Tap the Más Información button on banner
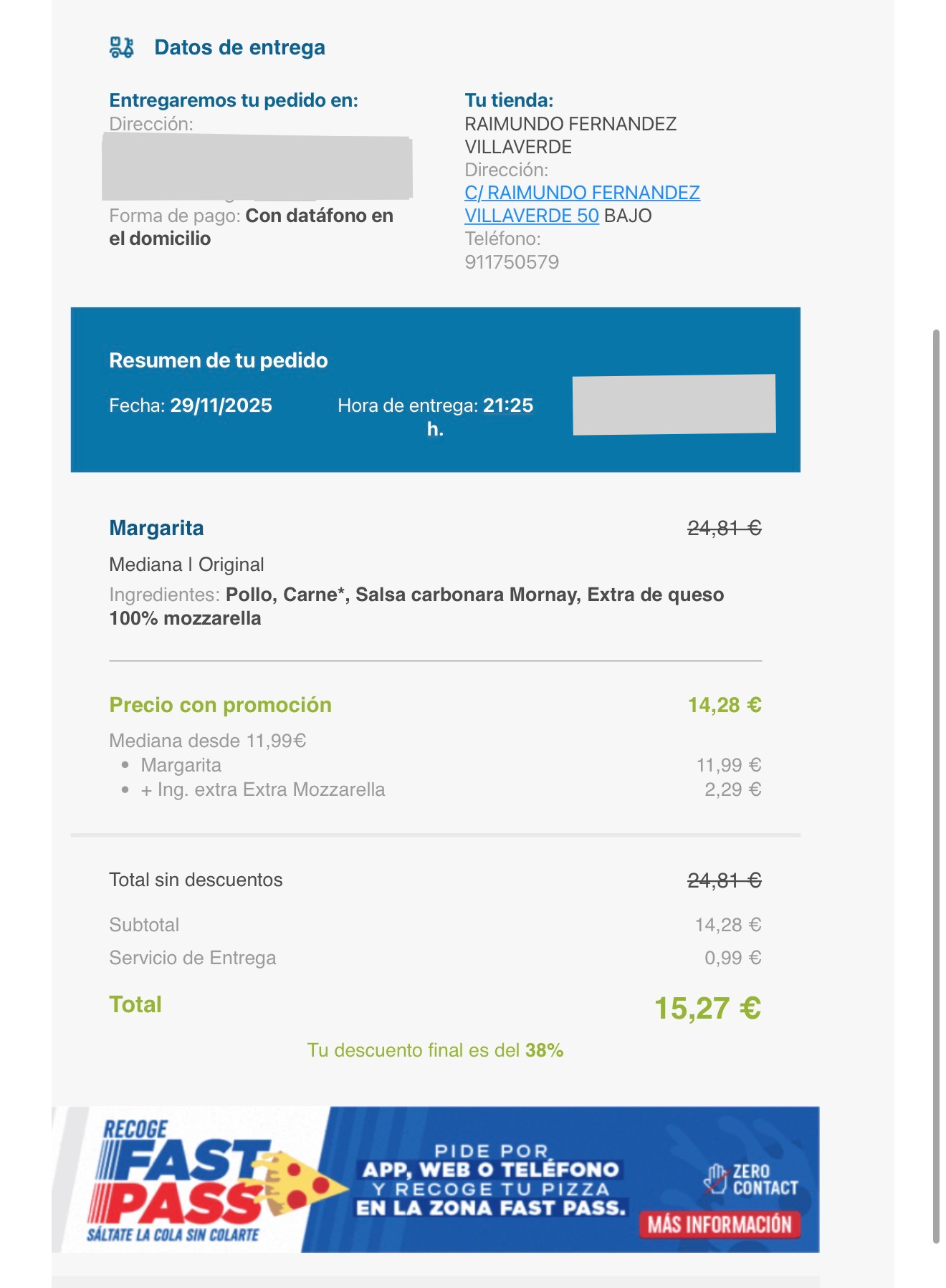Screen dimensions: 946x1288 720,1224
